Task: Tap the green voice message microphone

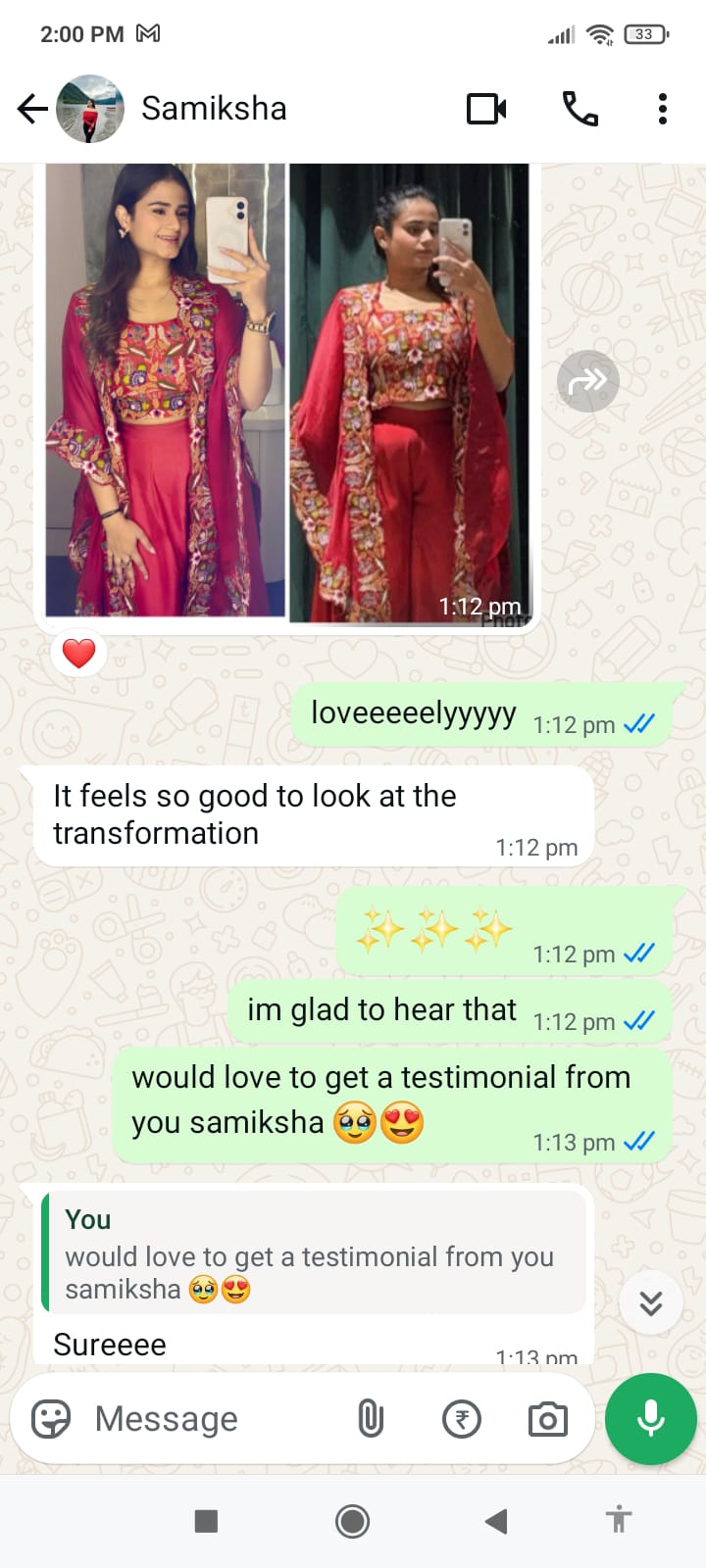Action: [651, 1418]
